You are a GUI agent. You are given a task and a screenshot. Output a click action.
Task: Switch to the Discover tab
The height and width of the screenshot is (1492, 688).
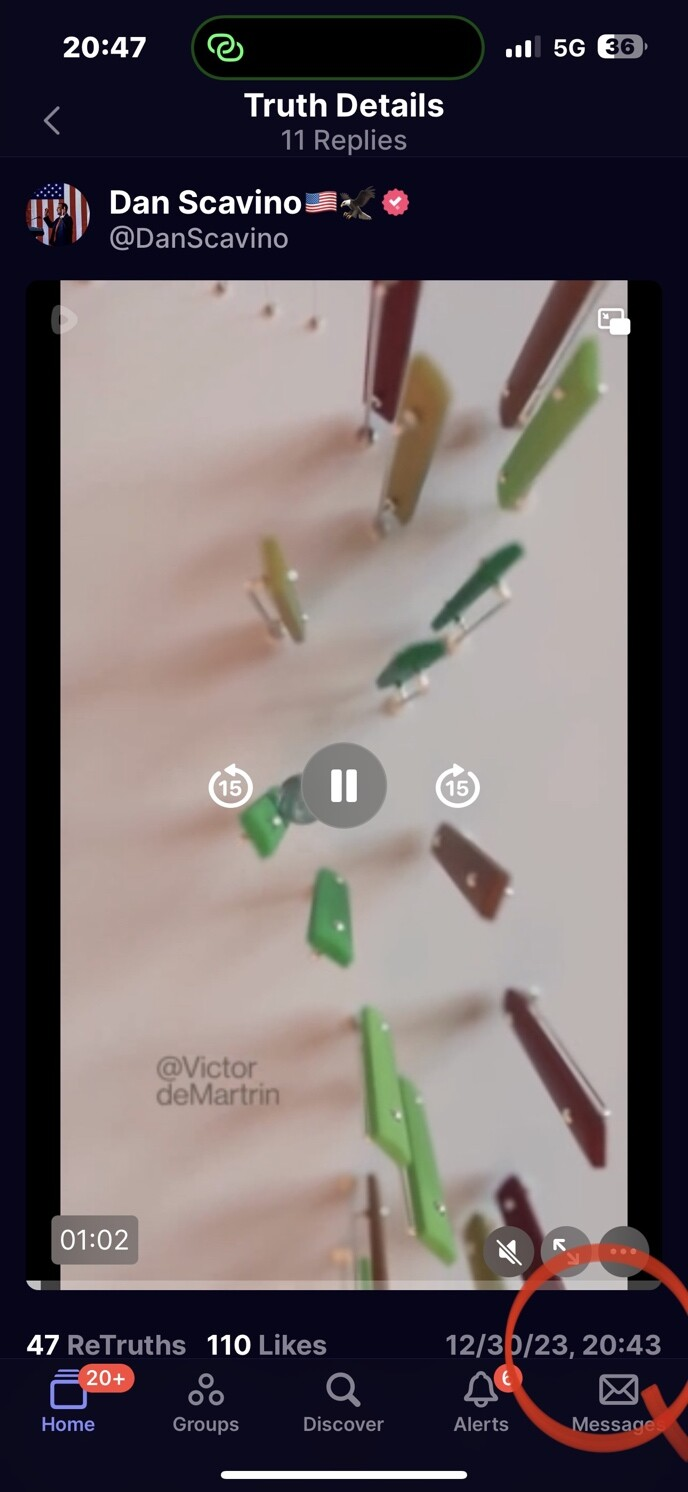pyautogui.click(x=343, y=1402)
